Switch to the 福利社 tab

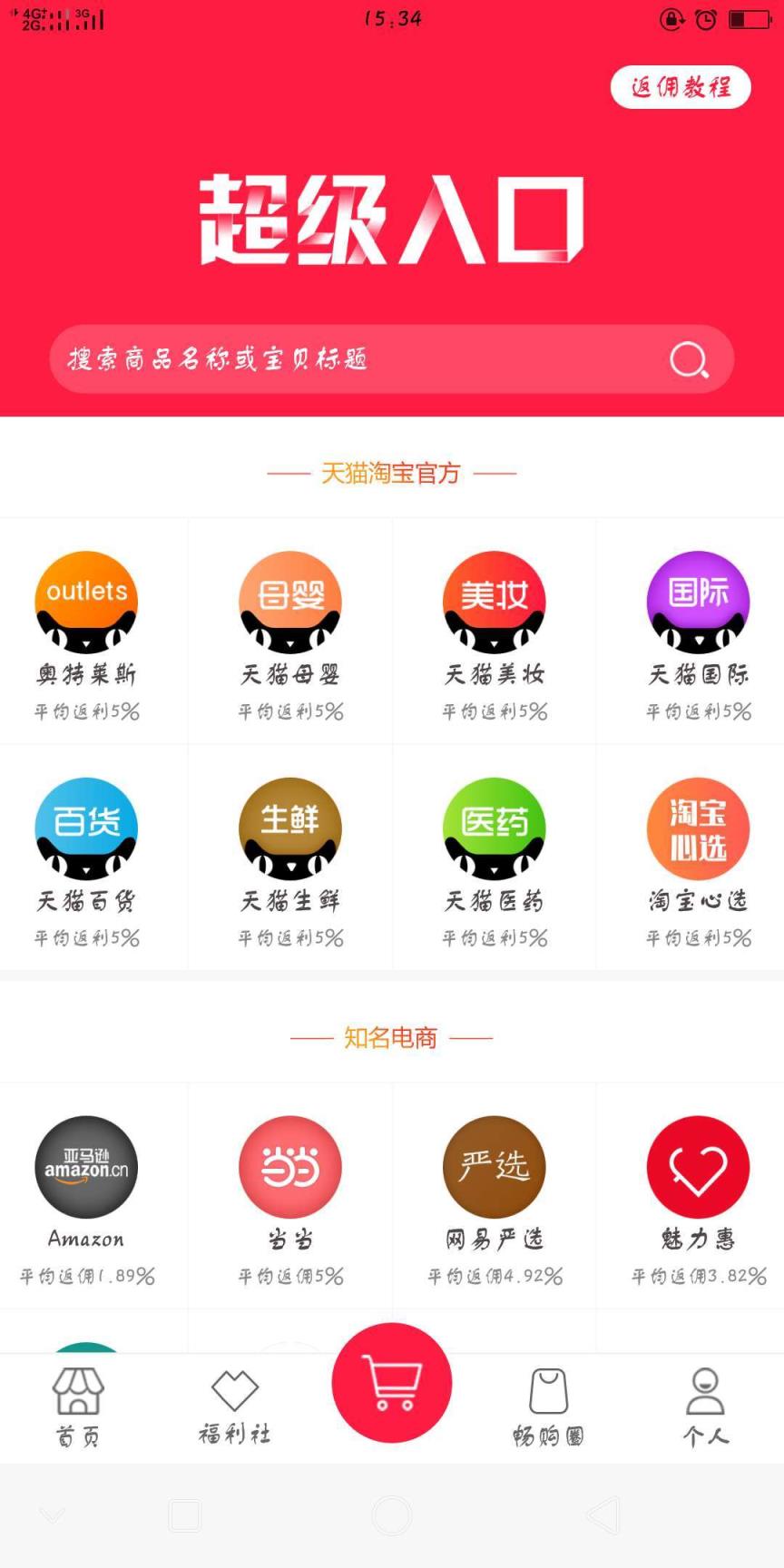coord(233,1406)
